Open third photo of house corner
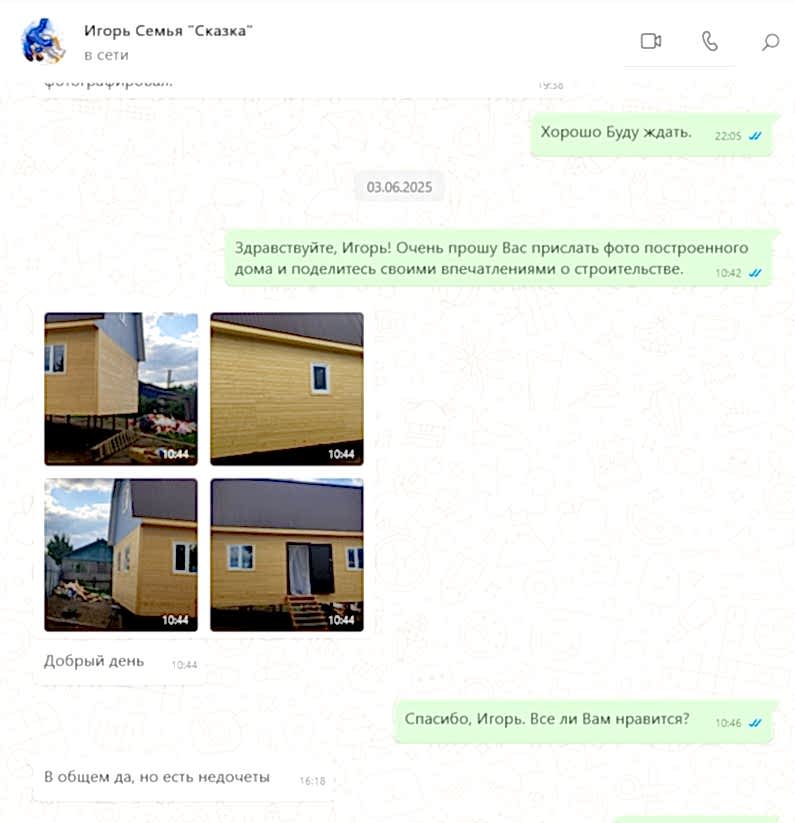 coord(121,554)
